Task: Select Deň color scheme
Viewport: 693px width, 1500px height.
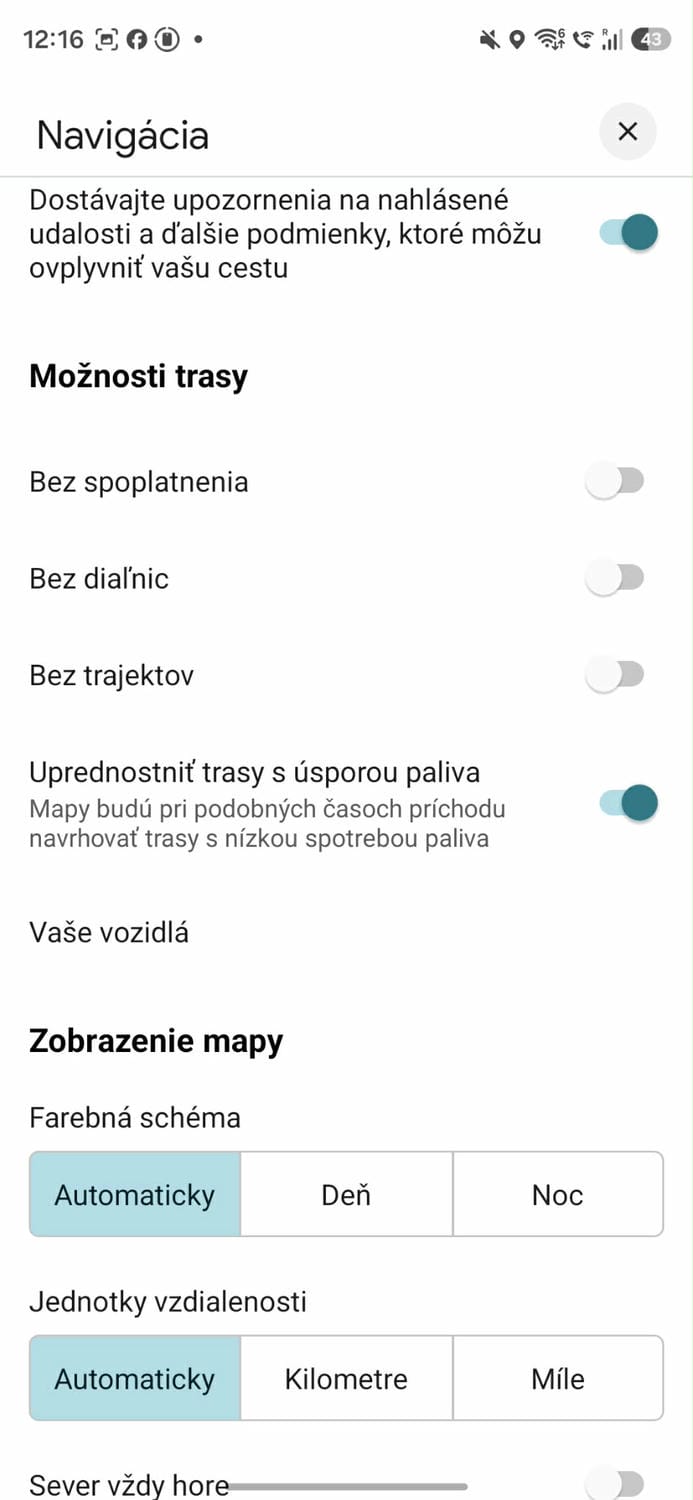Action: pyautogui.click(x=346, y=1194)
